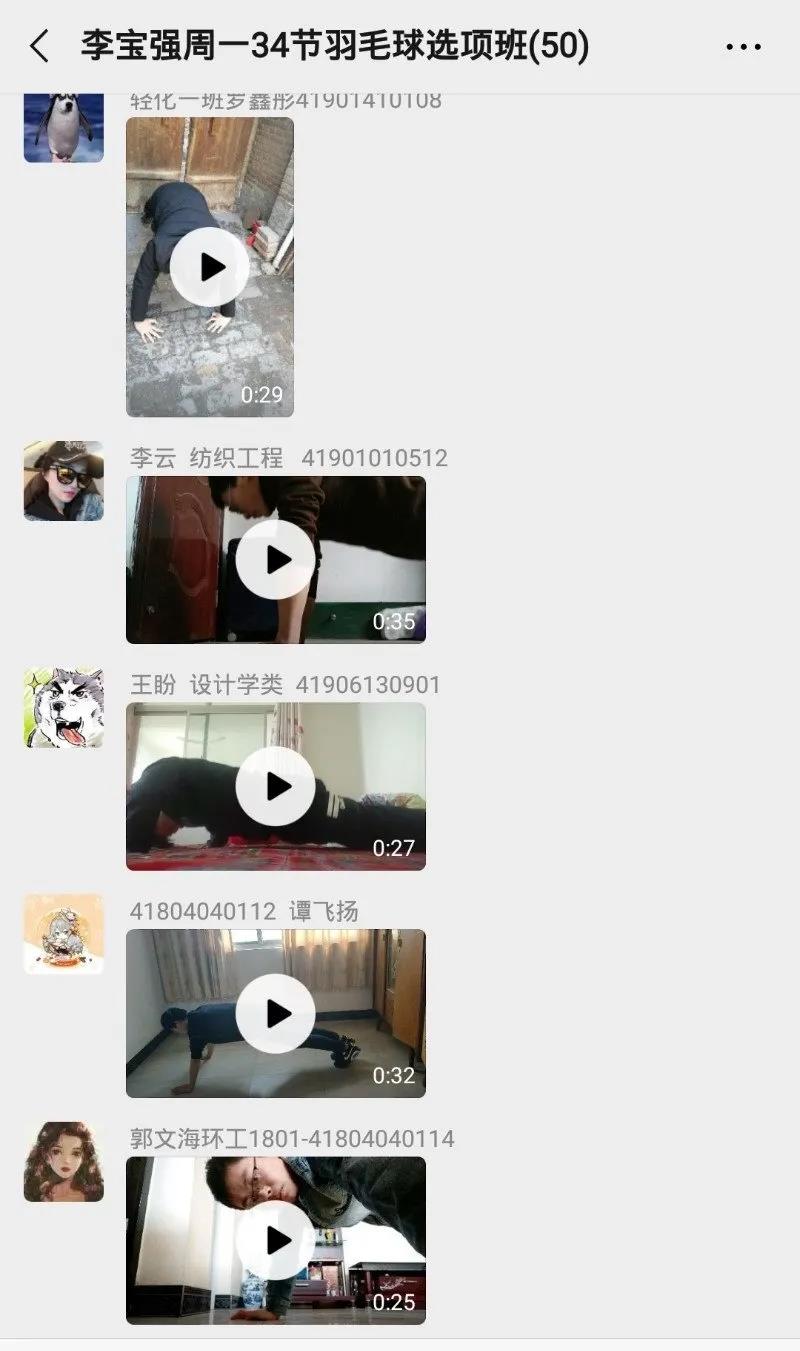Play 王盼's 0:27 video

pyautogui.click(x=276, y=787)
